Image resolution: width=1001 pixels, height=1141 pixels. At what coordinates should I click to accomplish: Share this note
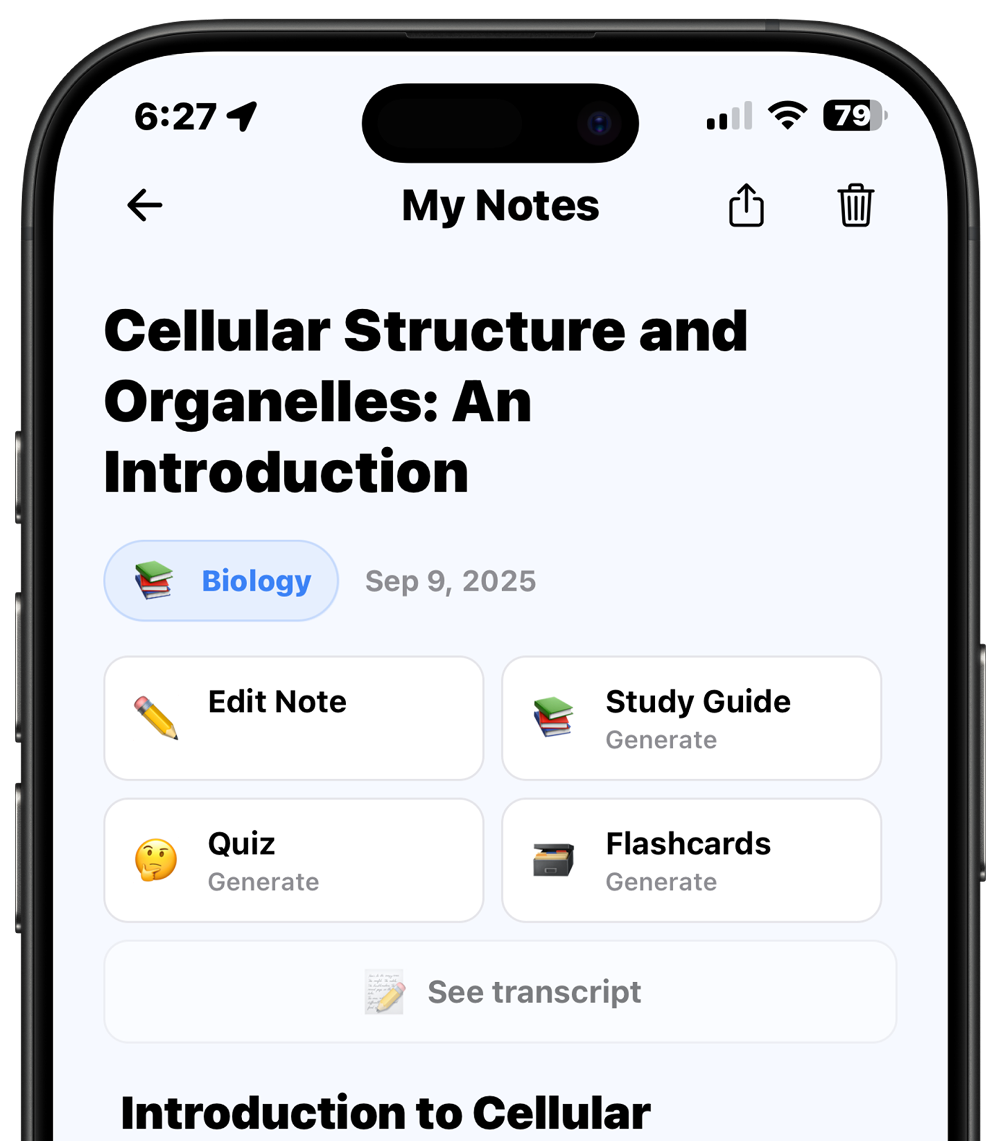pos(746,206)
